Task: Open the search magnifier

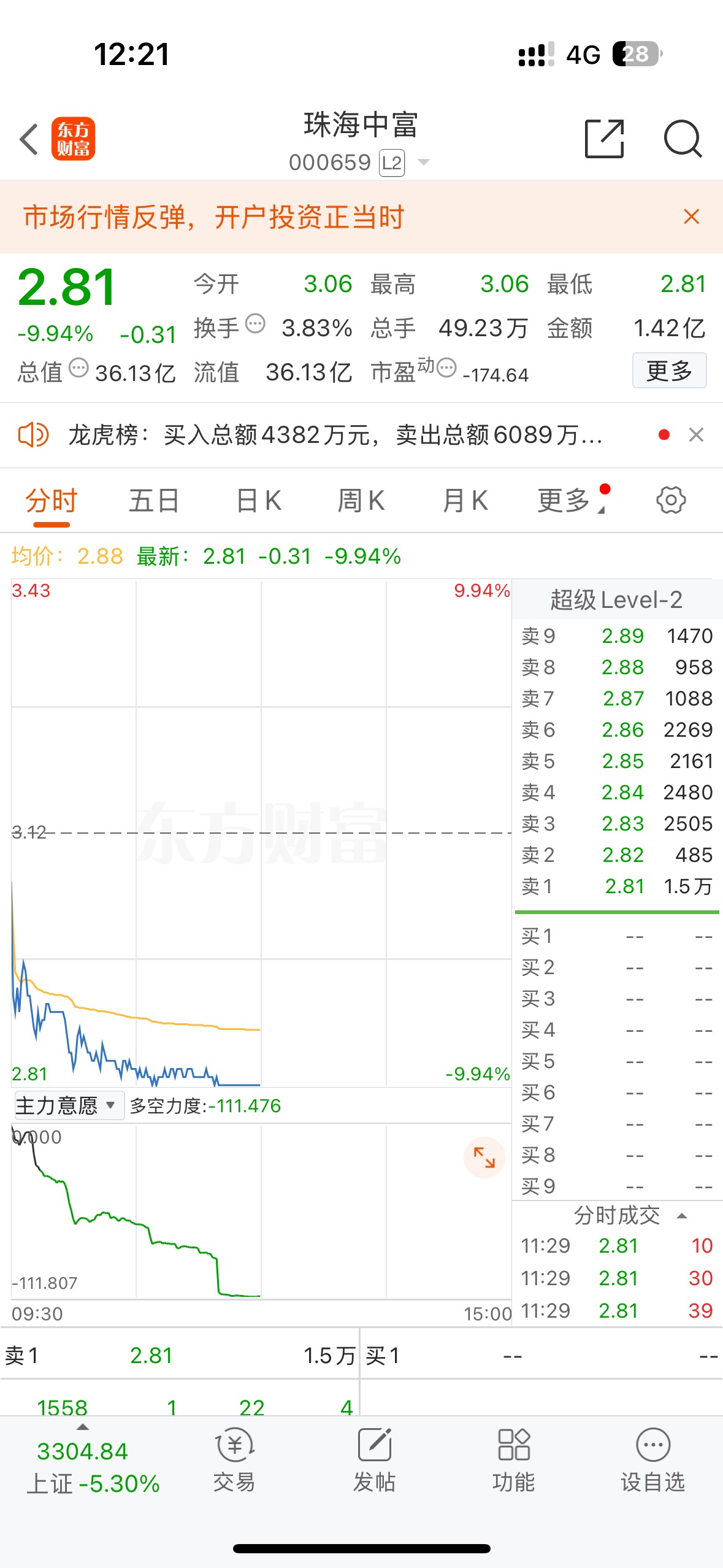Action: pos(683,139)
